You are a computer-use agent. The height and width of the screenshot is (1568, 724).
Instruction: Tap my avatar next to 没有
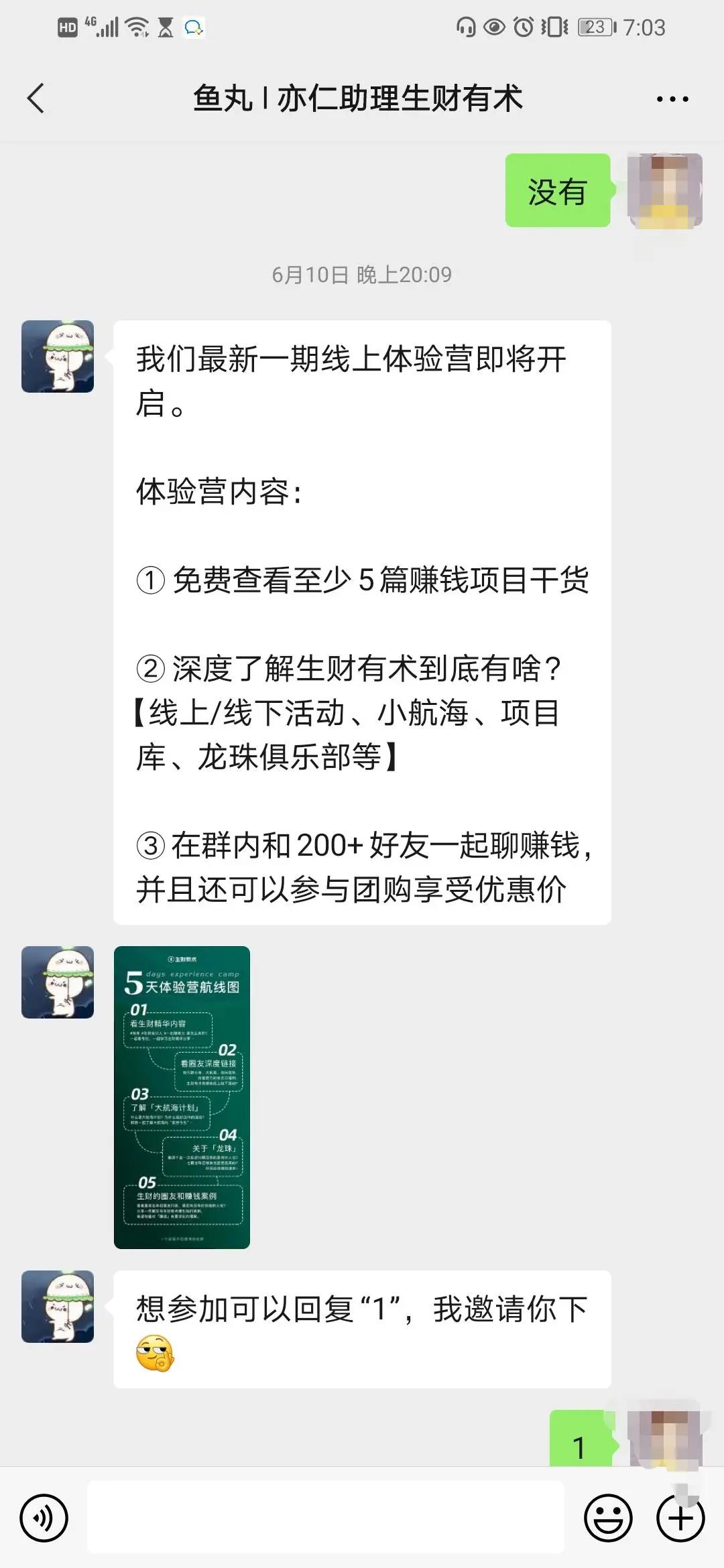click(664, 191)
